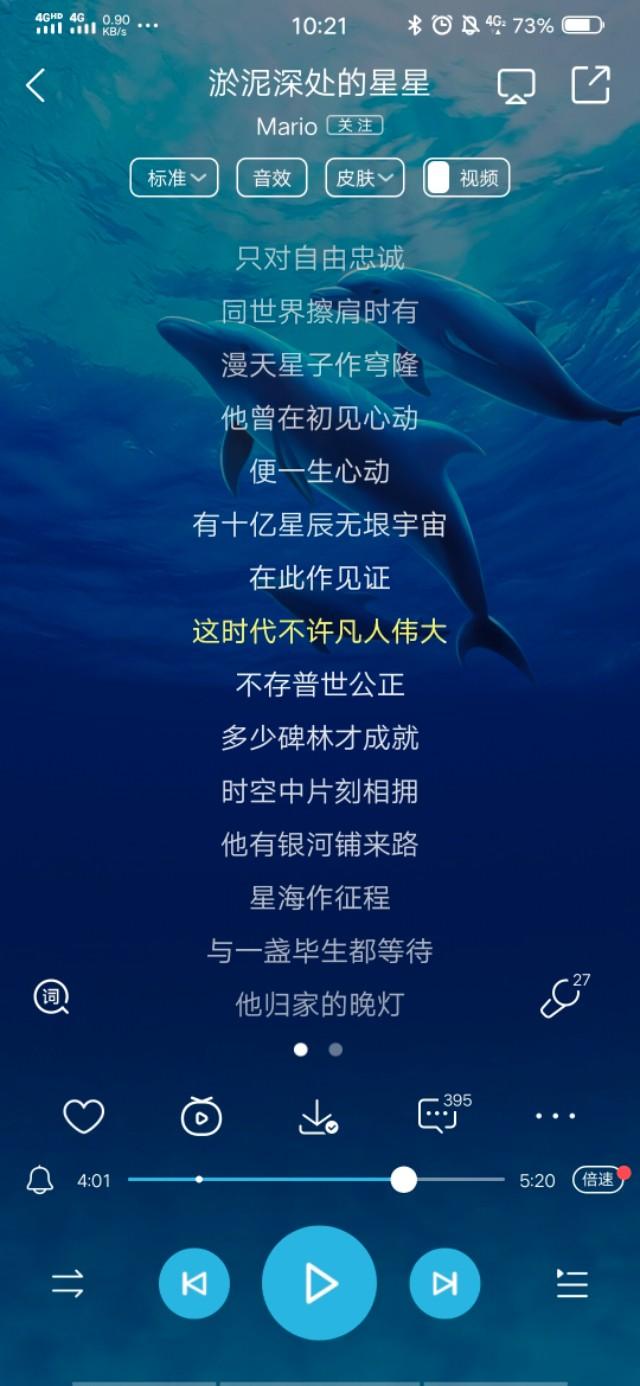Open 倍速 playback speed
This screenshot has width=640, height=1386.
[598, 1180]
